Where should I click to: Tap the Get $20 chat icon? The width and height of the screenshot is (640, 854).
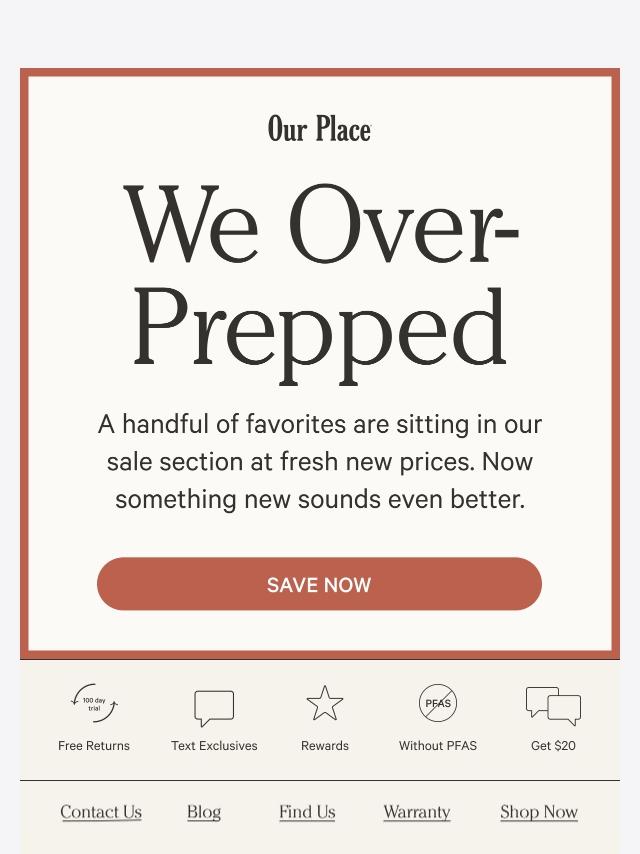tap(553, 705)
